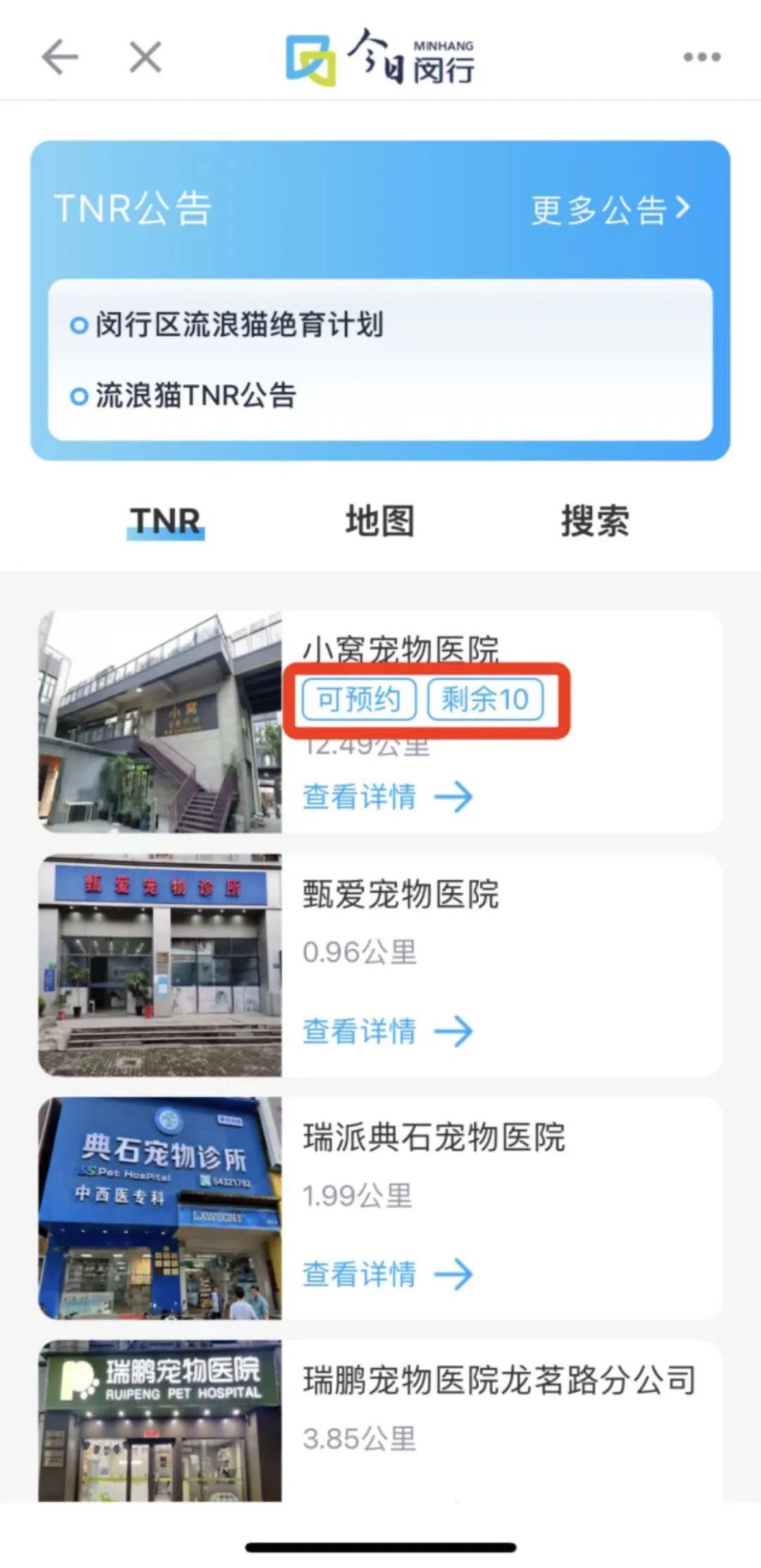View details of 小窝宠物医院

pyautogui.click(x=387, y=797)
